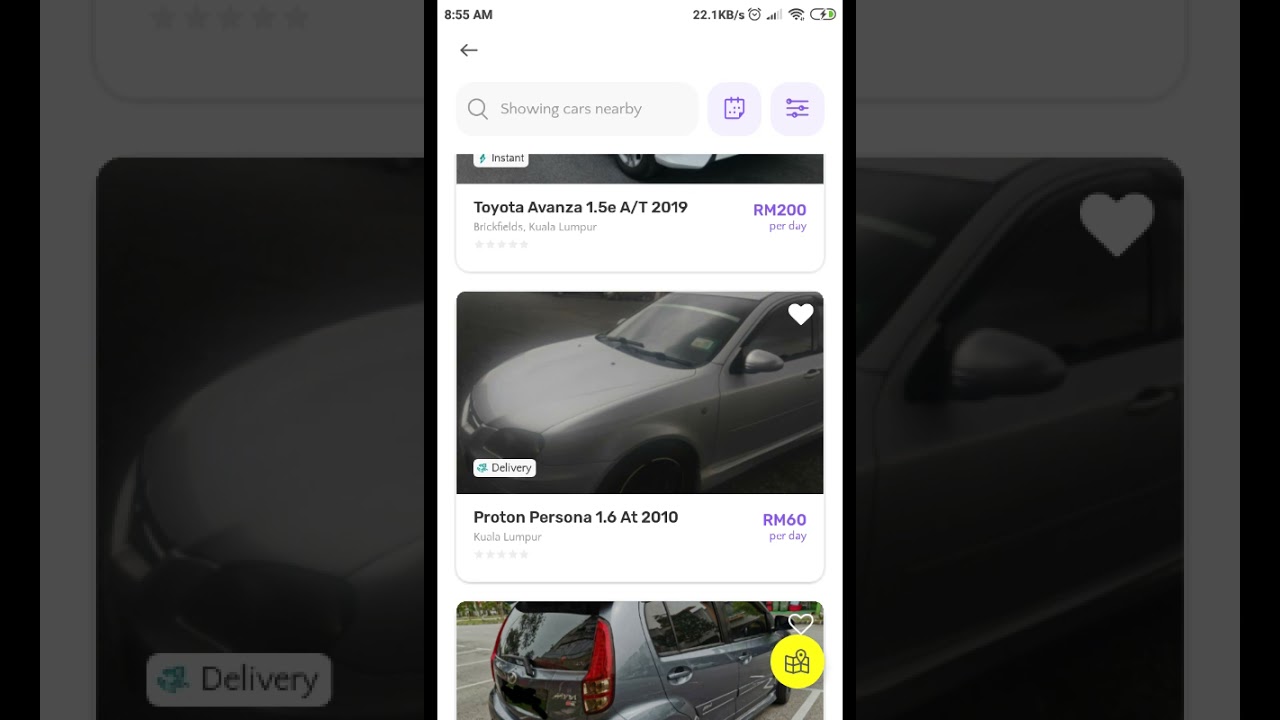The image size is (1280, 720).
Task: Open the calendar date picker
Action: pyautogui.click(x=734, y=109)
